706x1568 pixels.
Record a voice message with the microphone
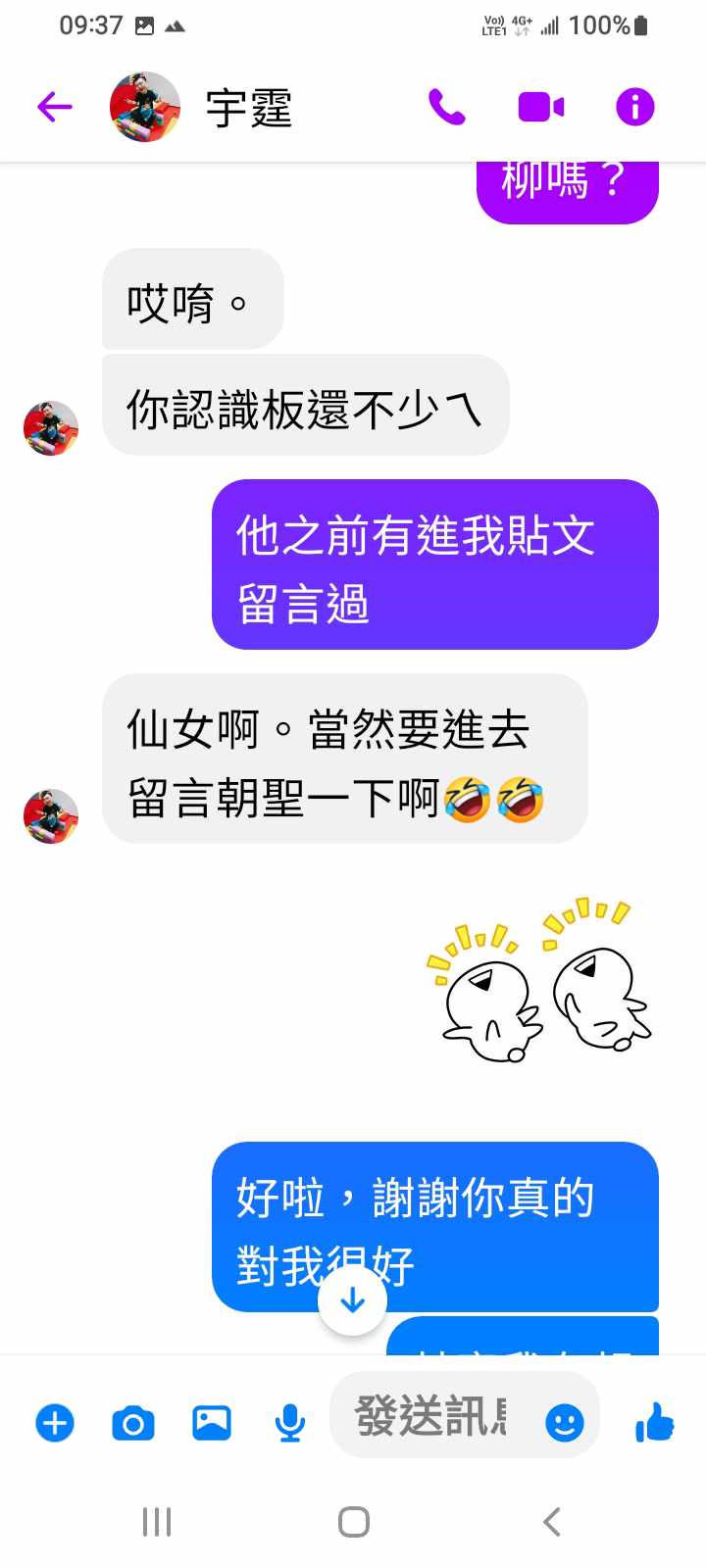coord(289,1422)
